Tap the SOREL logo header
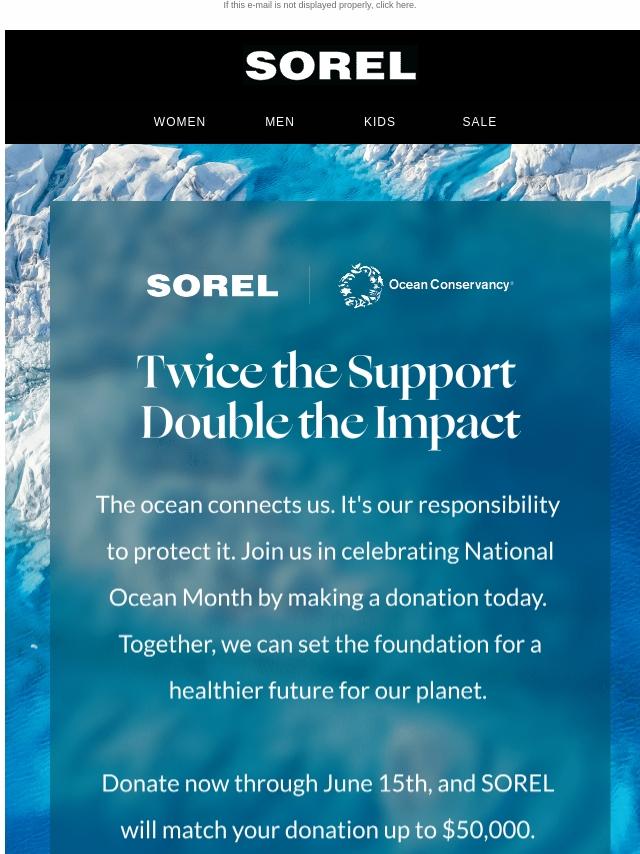 (x=330, y=66)
